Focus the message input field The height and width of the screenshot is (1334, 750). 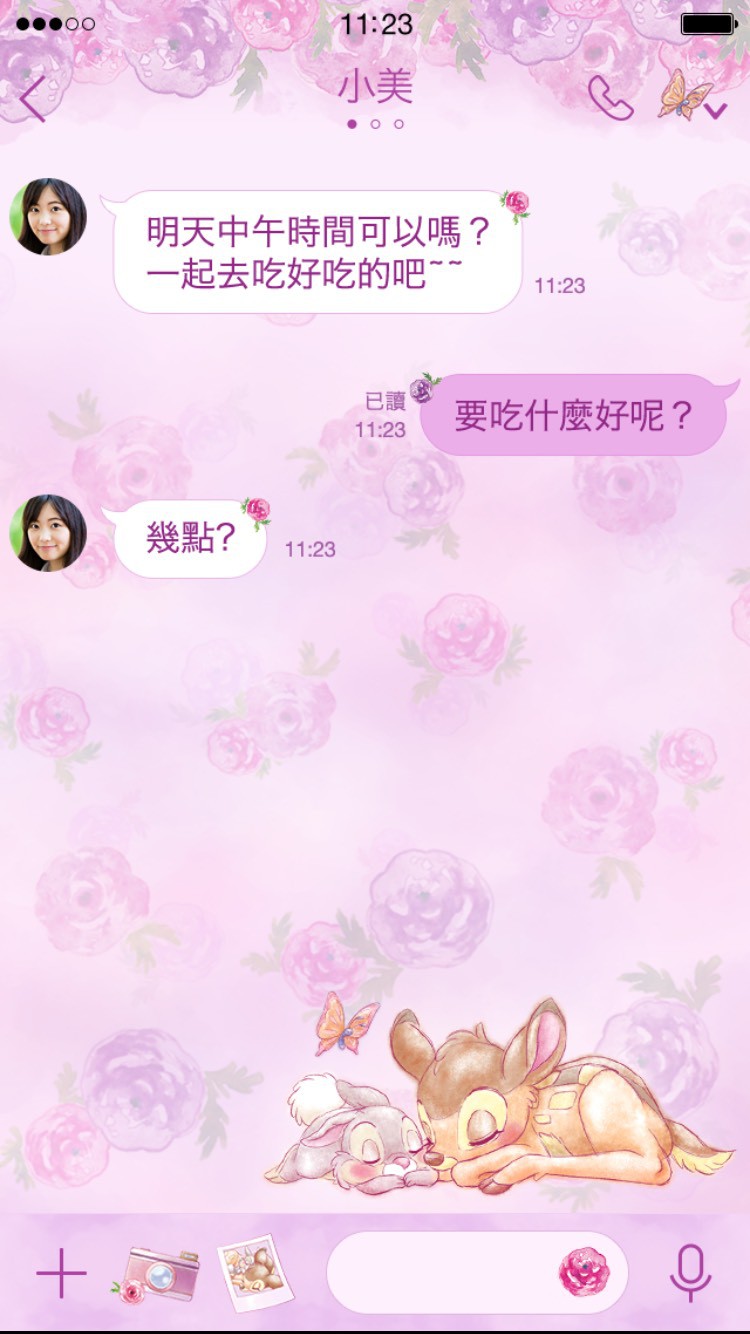[440, 1273]
